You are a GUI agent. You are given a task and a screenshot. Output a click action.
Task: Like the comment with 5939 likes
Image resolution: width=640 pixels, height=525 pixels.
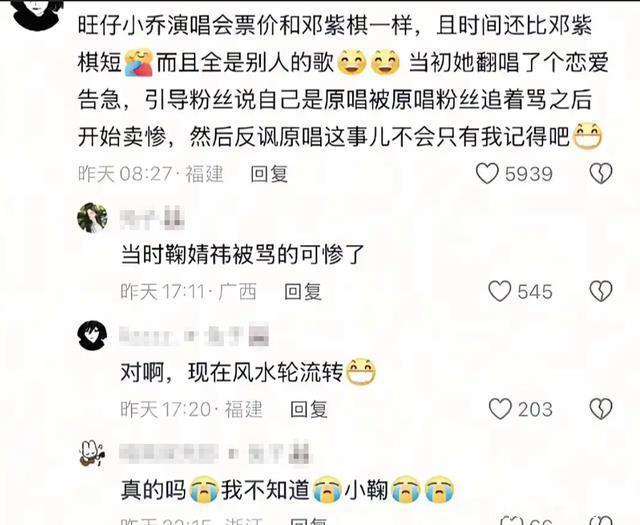click(487, 174)
